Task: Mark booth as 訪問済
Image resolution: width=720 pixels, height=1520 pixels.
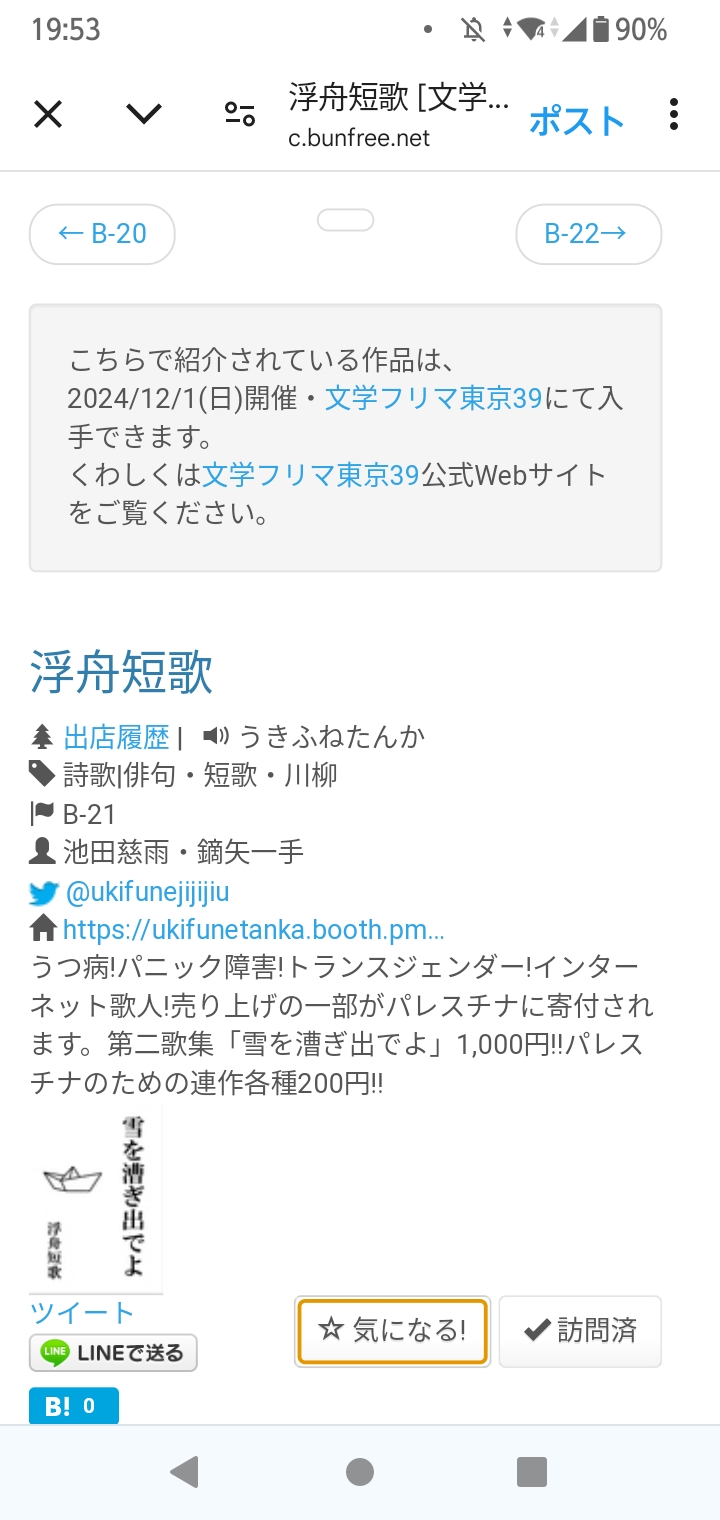Action: pos(580,1330)
